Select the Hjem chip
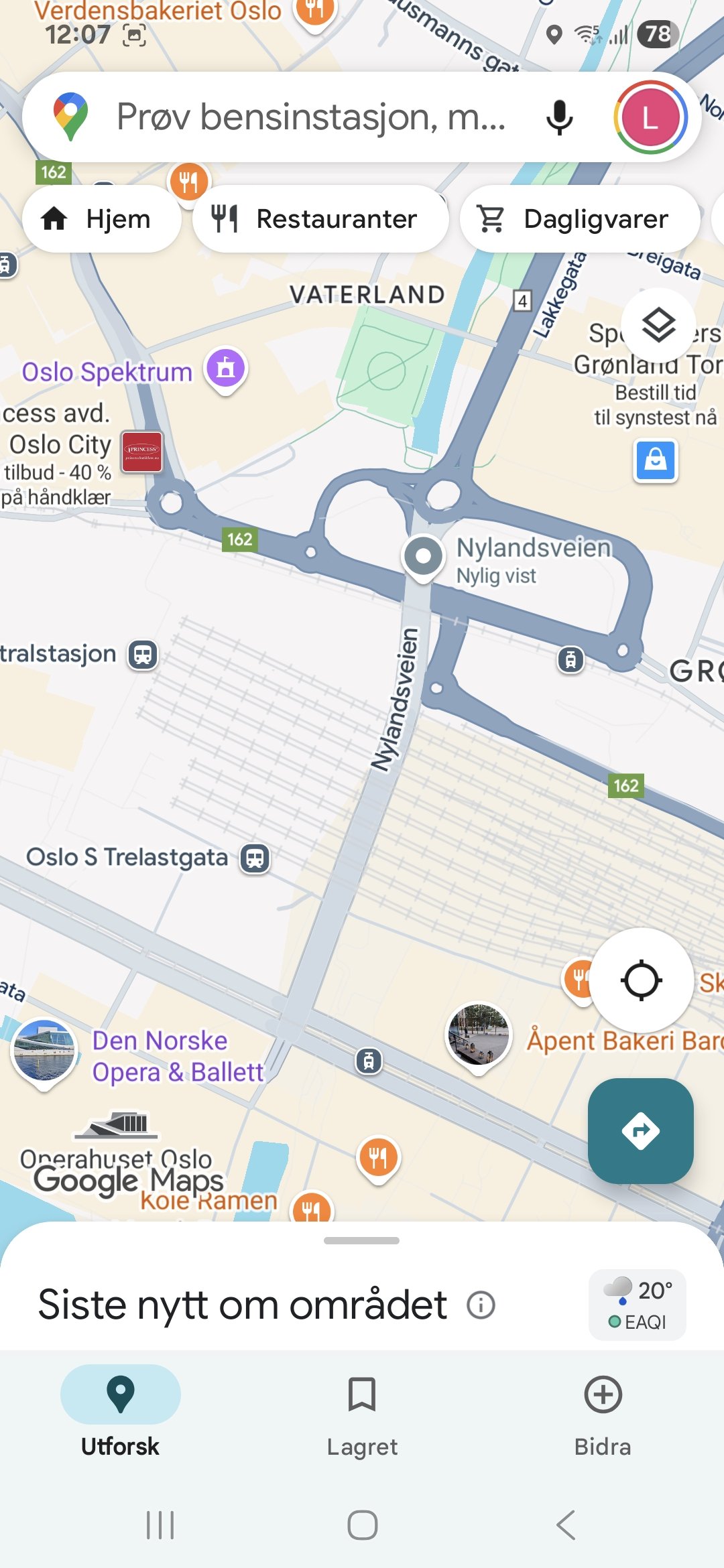The width and height of the screenshot is (724, 1568). tap(101, 219)
